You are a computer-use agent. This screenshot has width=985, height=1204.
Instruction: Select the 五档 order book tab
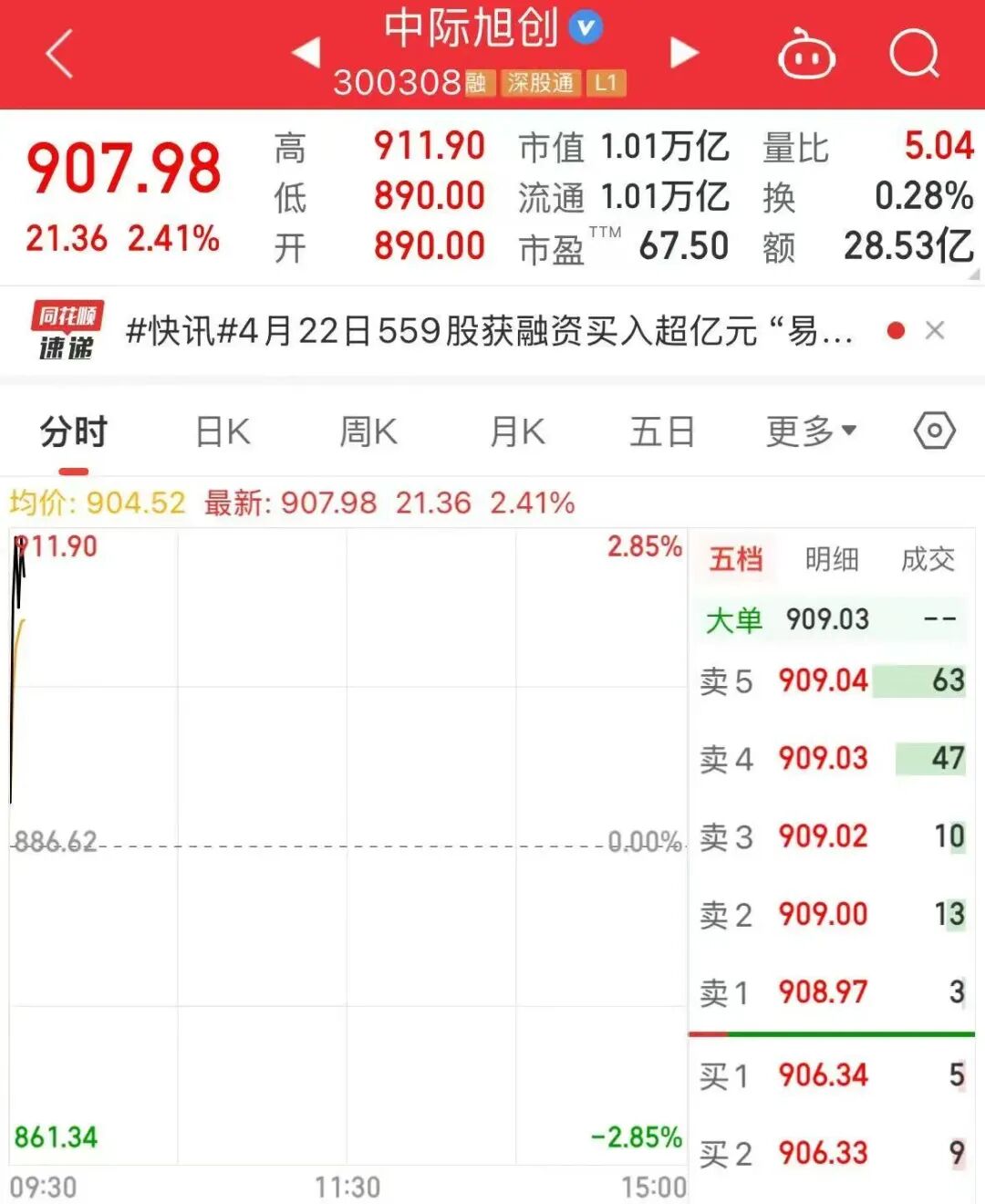pos(736,559)
